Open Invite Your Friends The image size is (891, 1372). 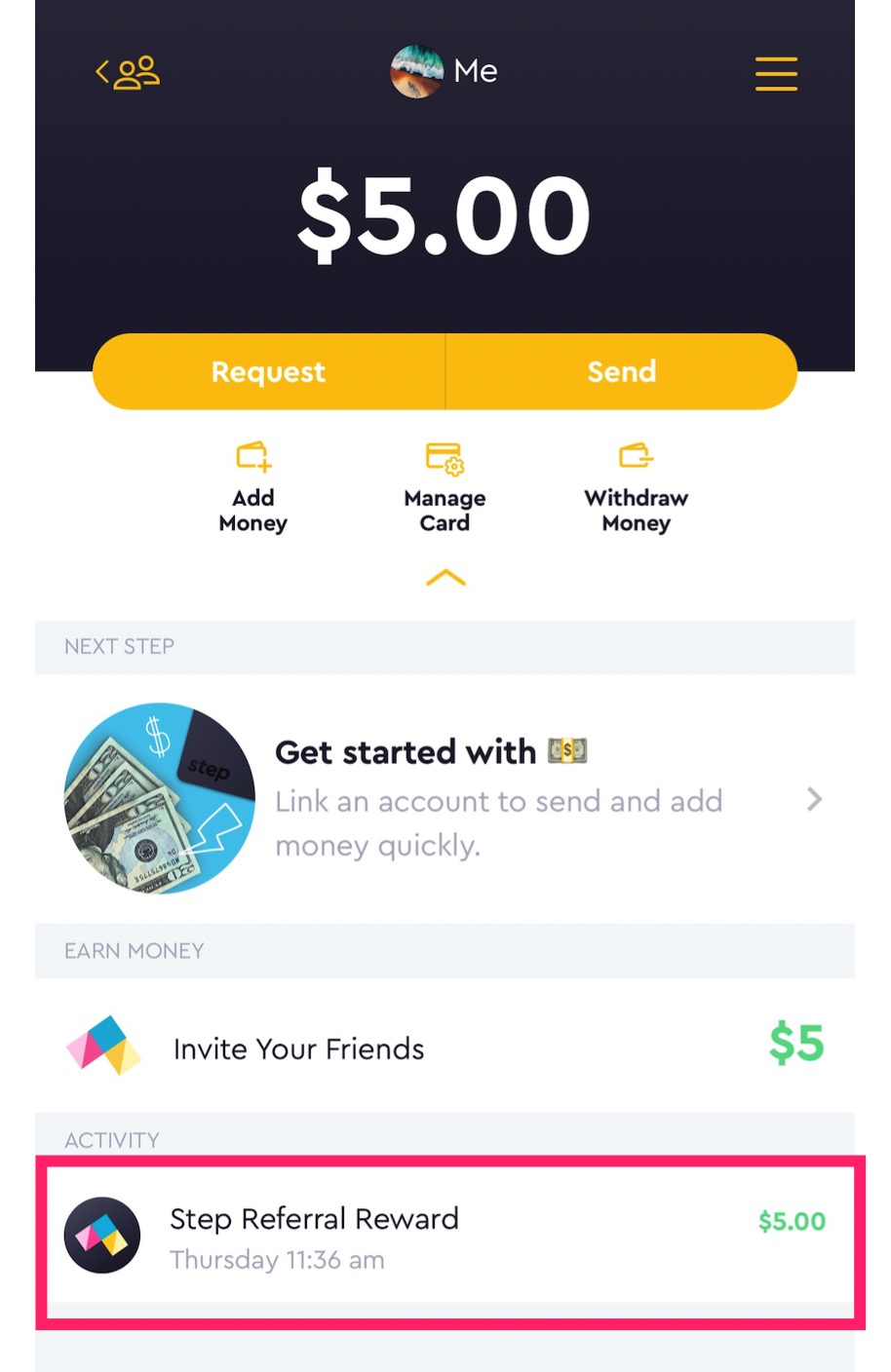pyautogui.click(x=445, y=1048)
